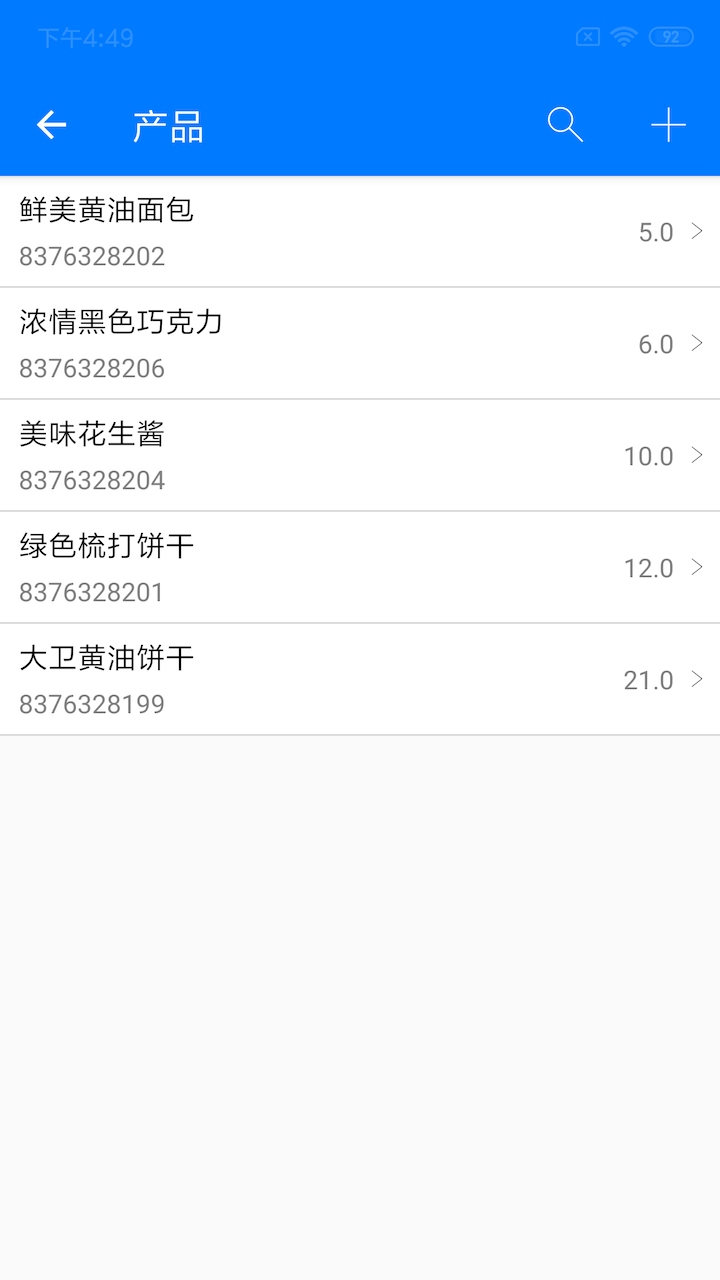Click the back arrow in the title bar
720x1280 pixels.
(x=51, y=125)
